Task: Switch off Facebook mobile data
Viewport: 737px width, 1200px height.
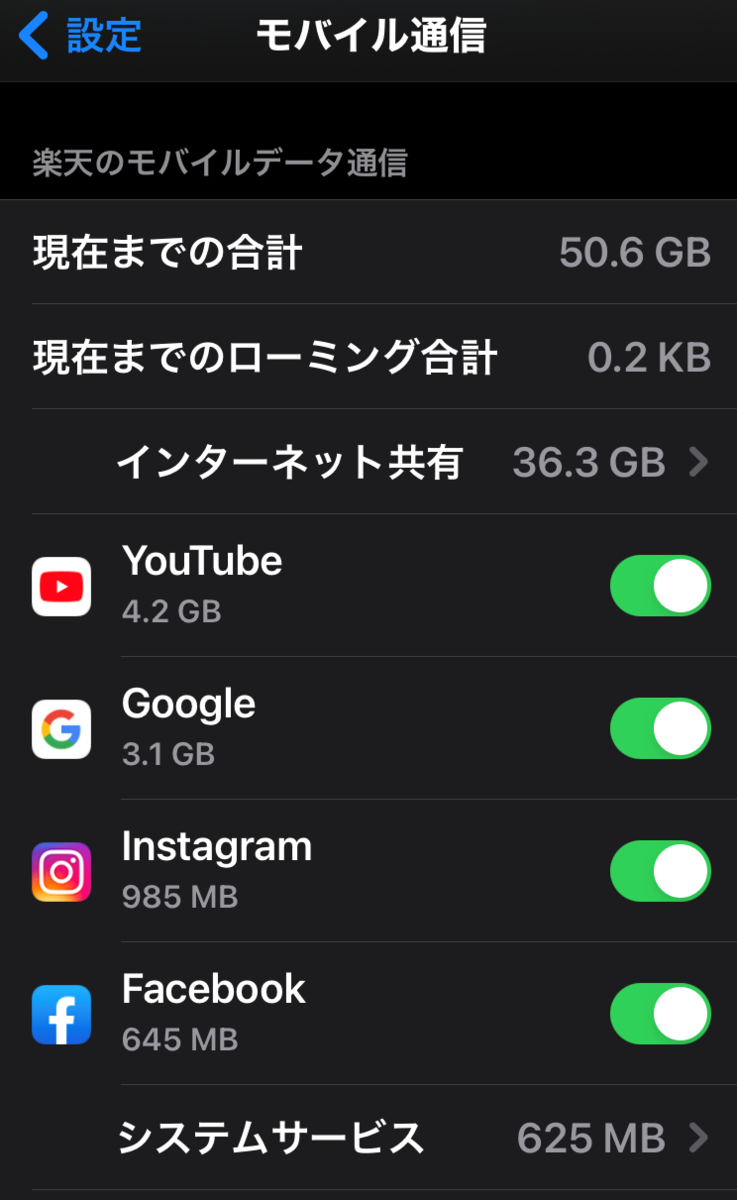Action: (x=660, y=1014)
